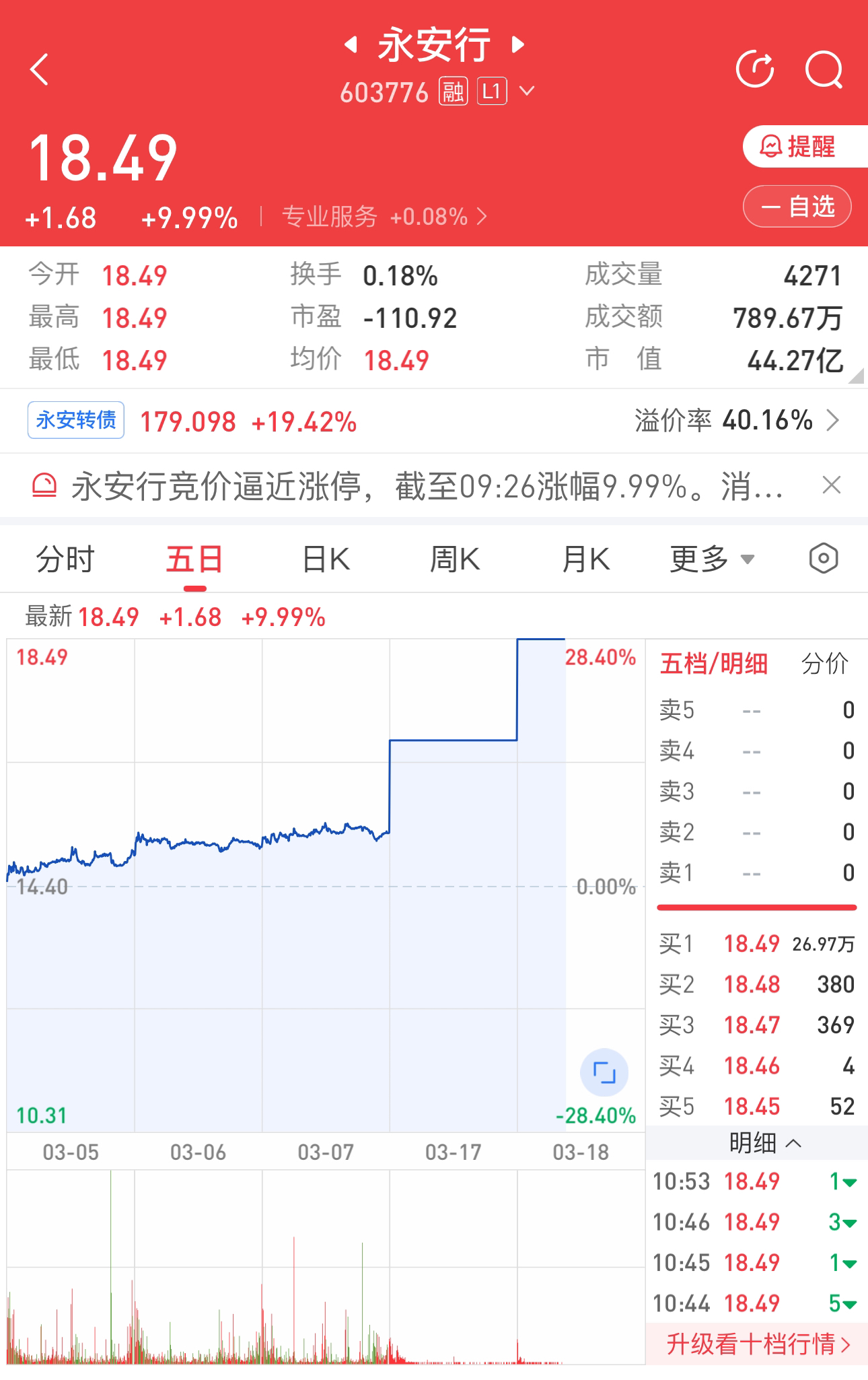The image size is (868, 1380).
Task: Go back using the top-left arrow
Action: (40, 69)
